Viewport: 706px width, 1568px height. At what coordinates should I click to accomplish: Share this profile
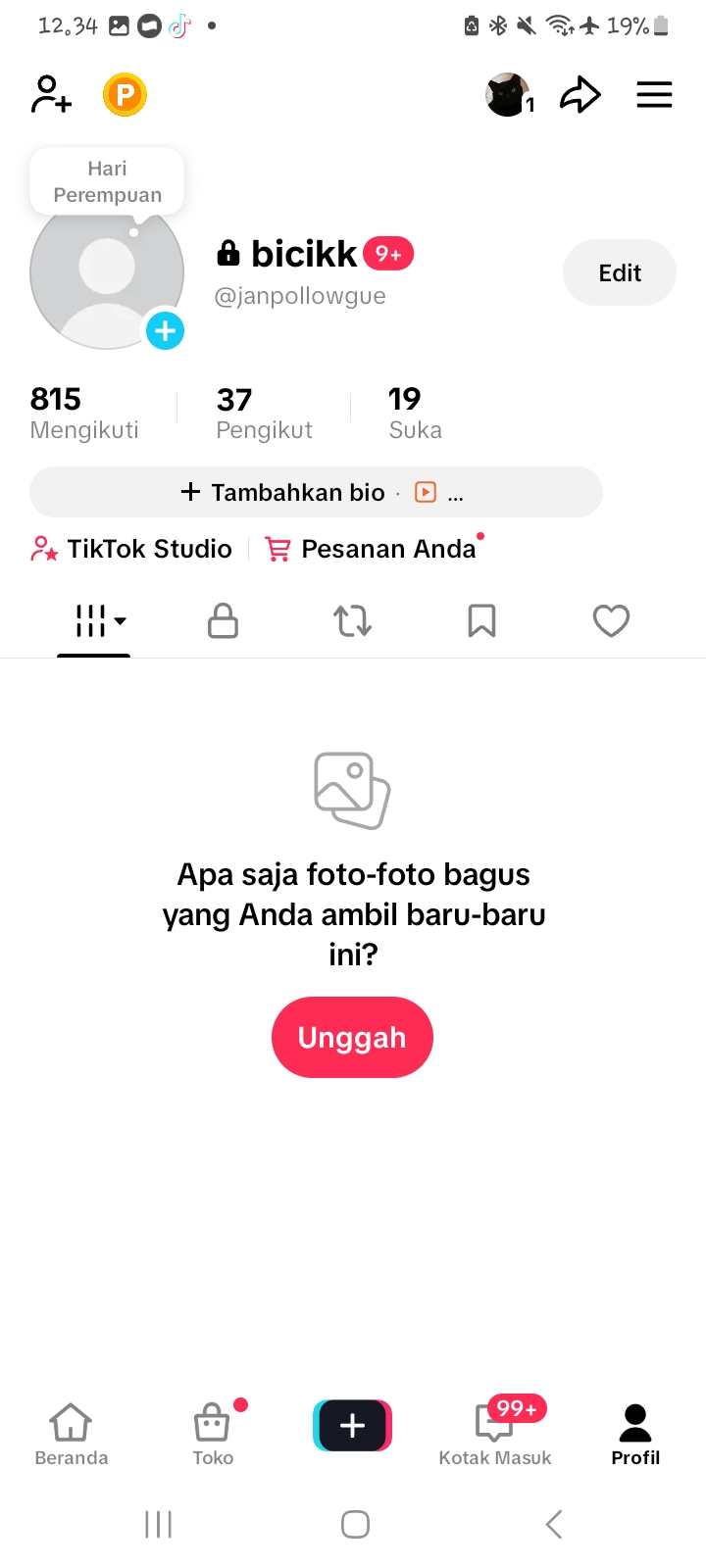pos(580,95)
